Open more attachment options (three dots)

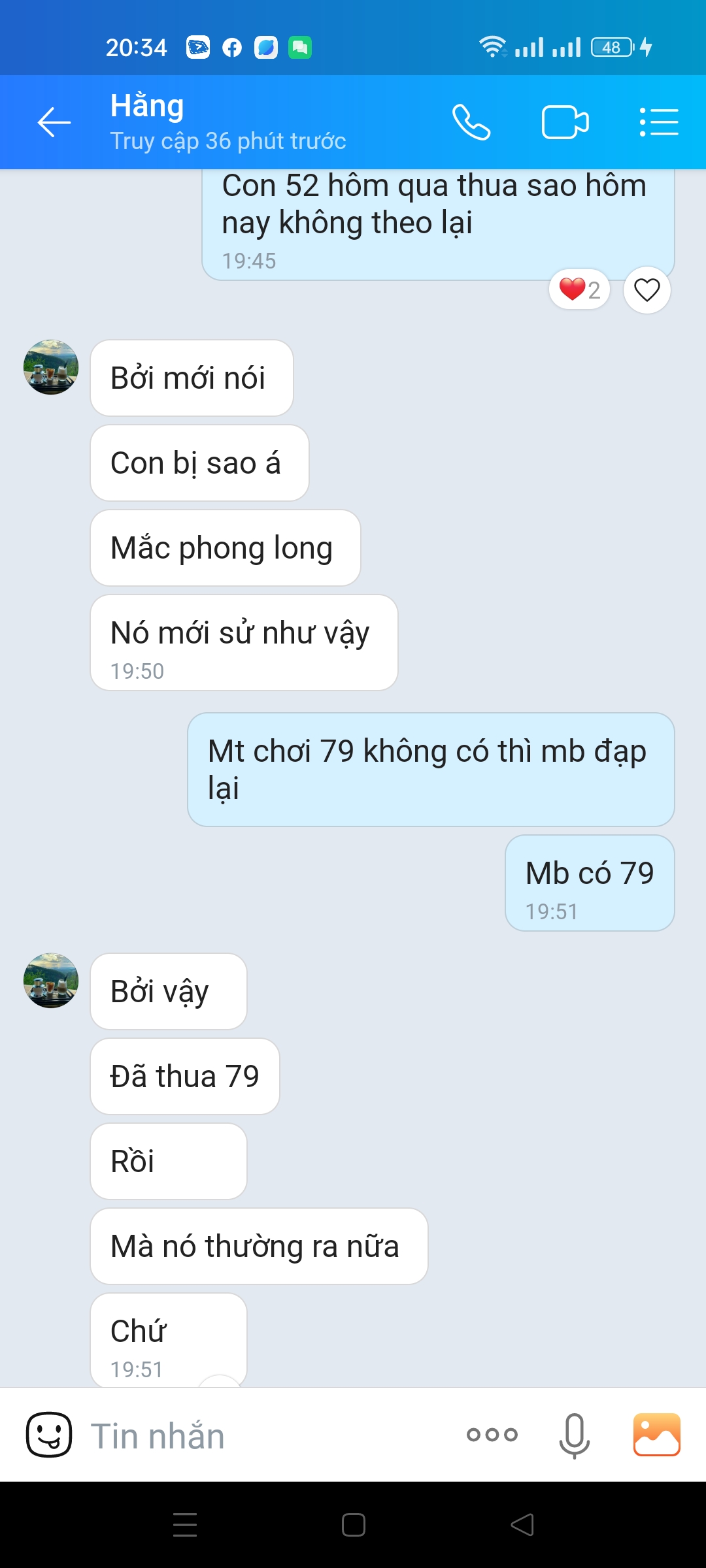coord(492,1435)
